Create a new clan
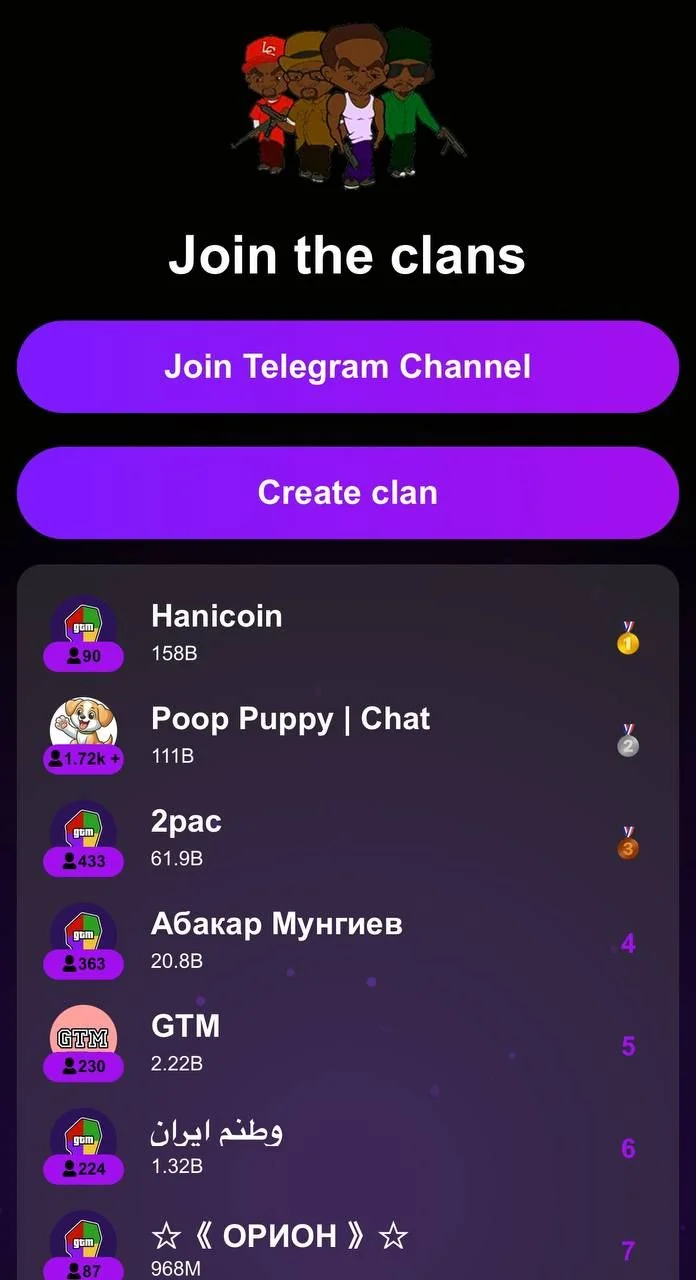Image resolution: width=696 pixels, height=1280 pixels. pos(348,492)
